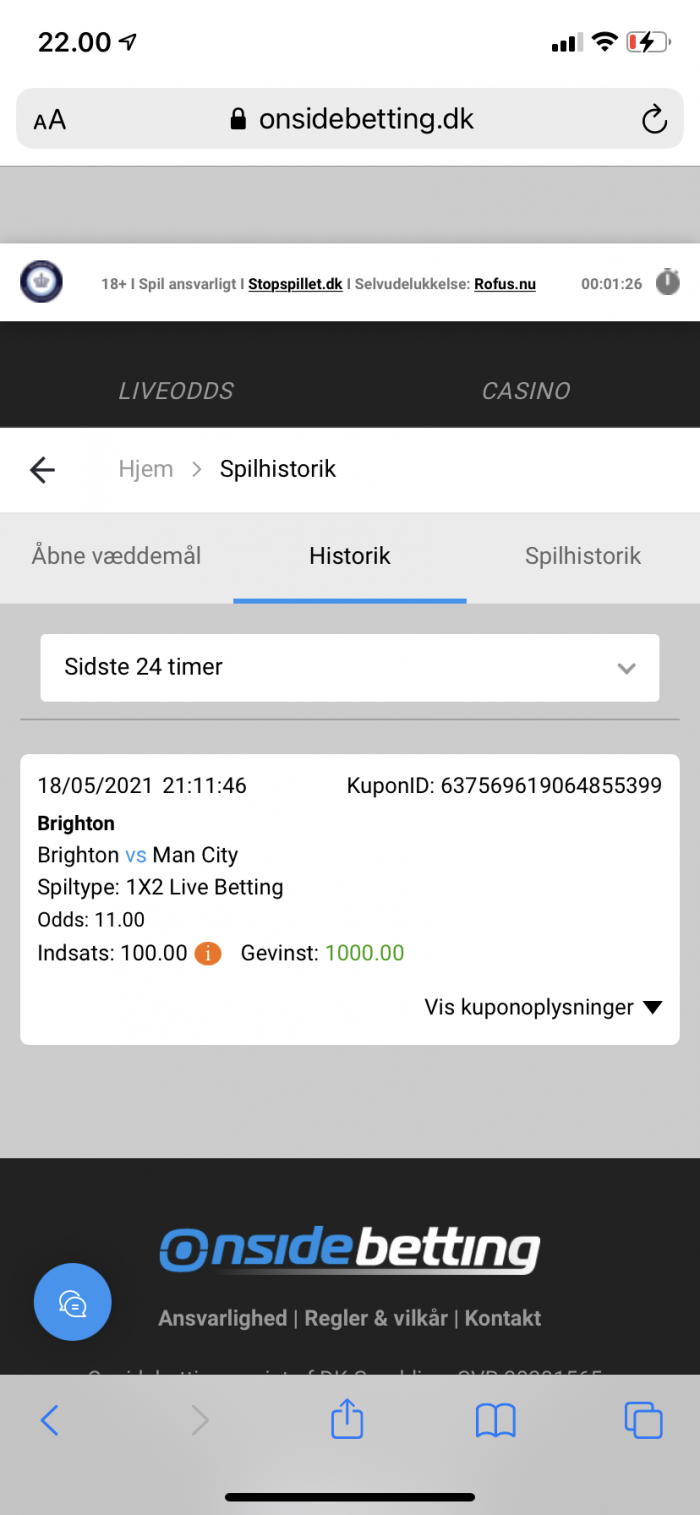700x1515 pixels.
Task: Open the Stopspillet.dk link
Action: point(295,284)
